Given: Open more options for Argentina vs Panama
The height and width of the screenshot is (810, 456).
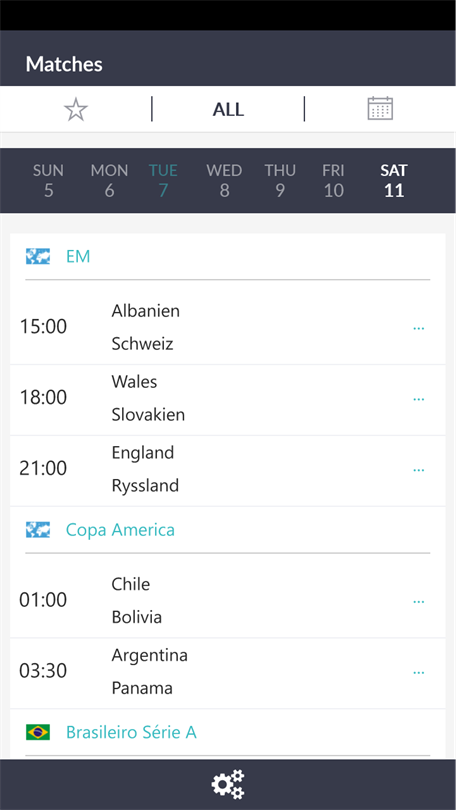Looking at the screenshot, I should (418, 672).
